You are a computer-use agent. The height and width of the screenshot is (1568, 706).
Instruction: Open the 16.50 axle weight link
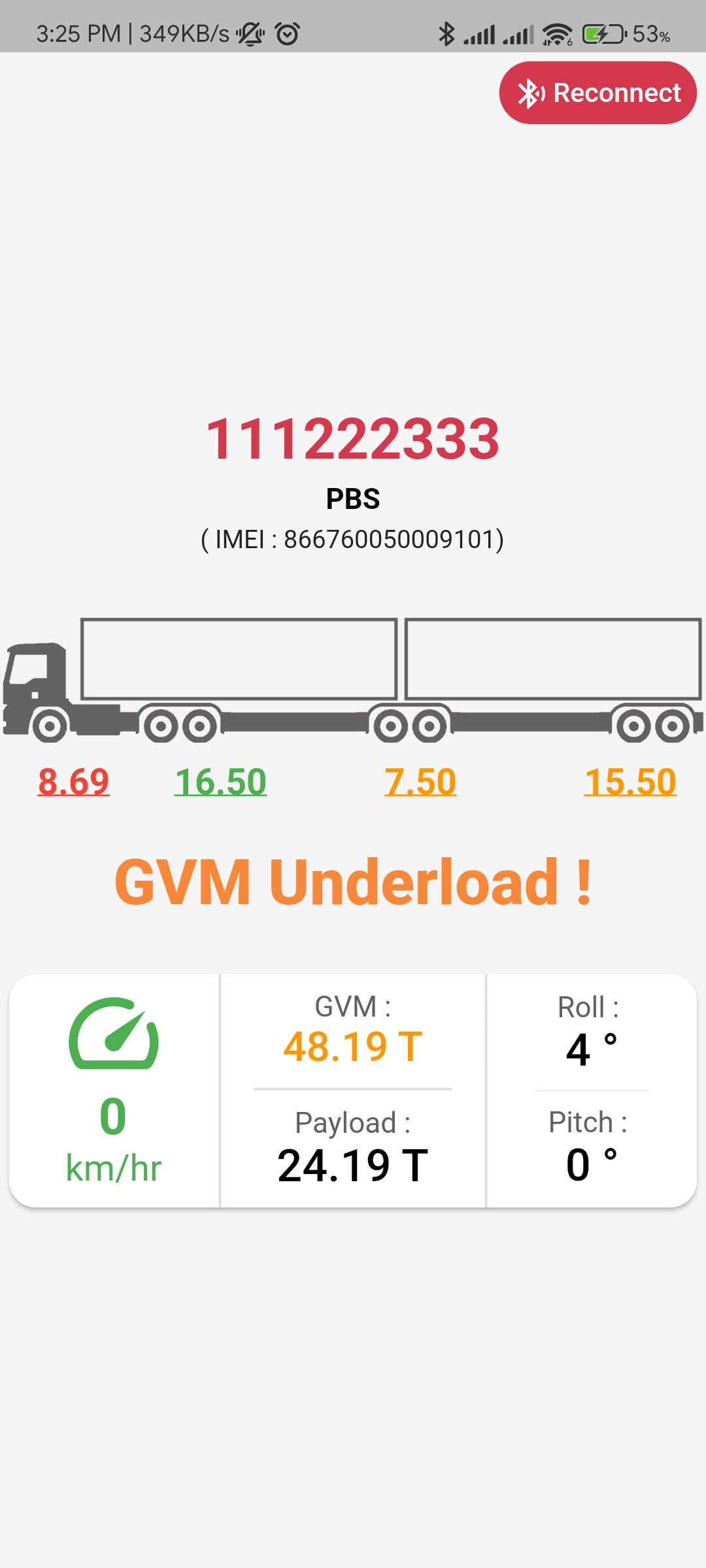pyautogui.click(x=220, y=781)
